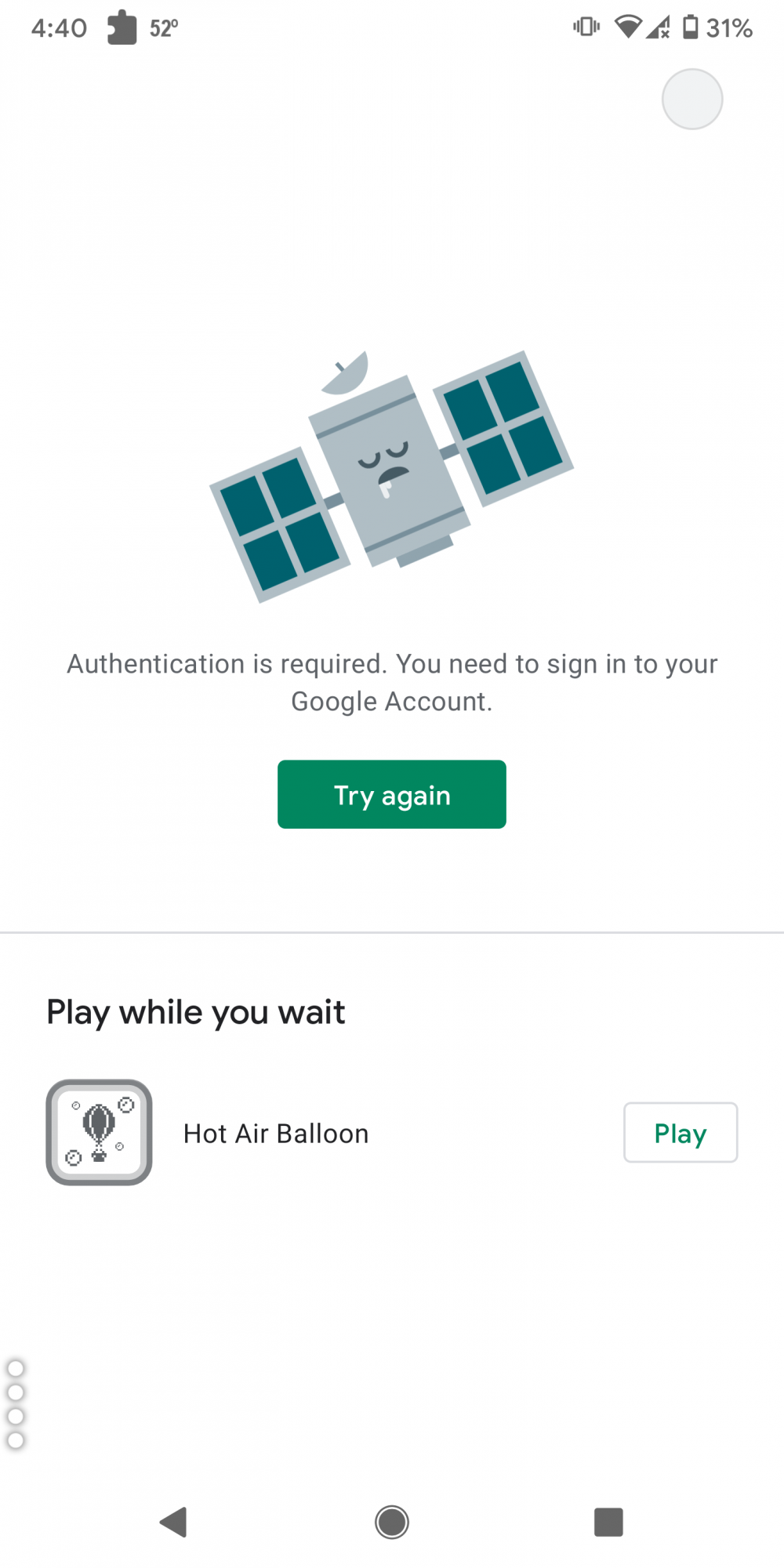Open the recent apps view
The height and width of the screenshot is (1568, 784).
click(609, 1522)
